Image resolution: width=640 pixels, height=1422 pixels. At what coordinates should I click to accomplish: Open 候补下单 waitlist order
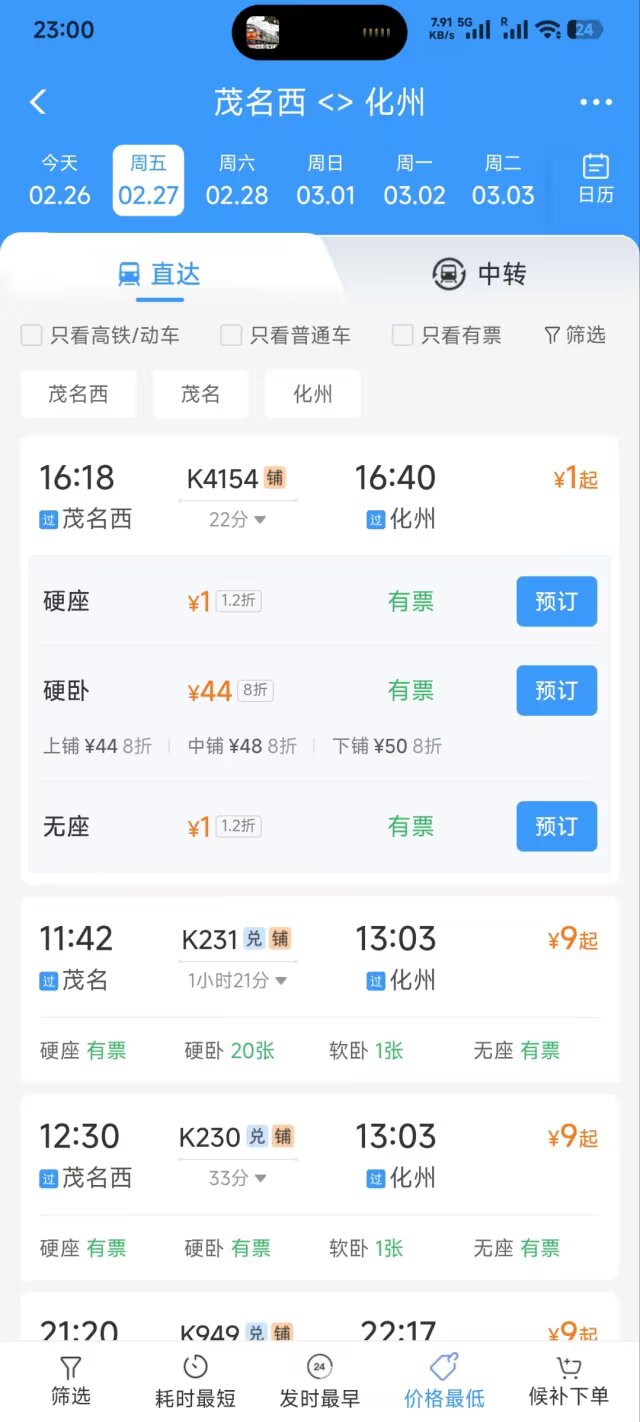click(568, 1381)
